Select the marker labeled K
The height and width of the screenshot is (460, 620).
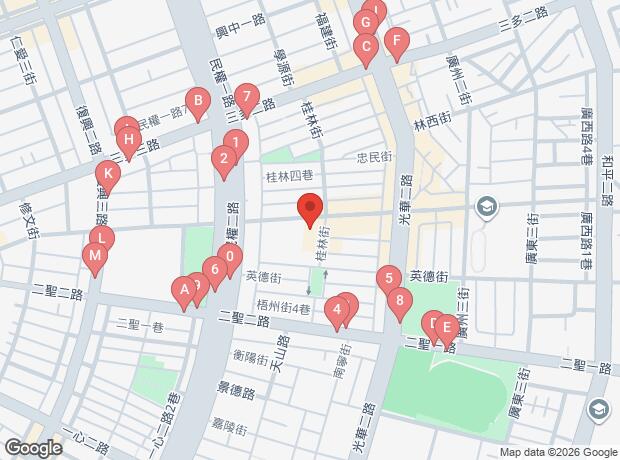[x=108, y=177]
